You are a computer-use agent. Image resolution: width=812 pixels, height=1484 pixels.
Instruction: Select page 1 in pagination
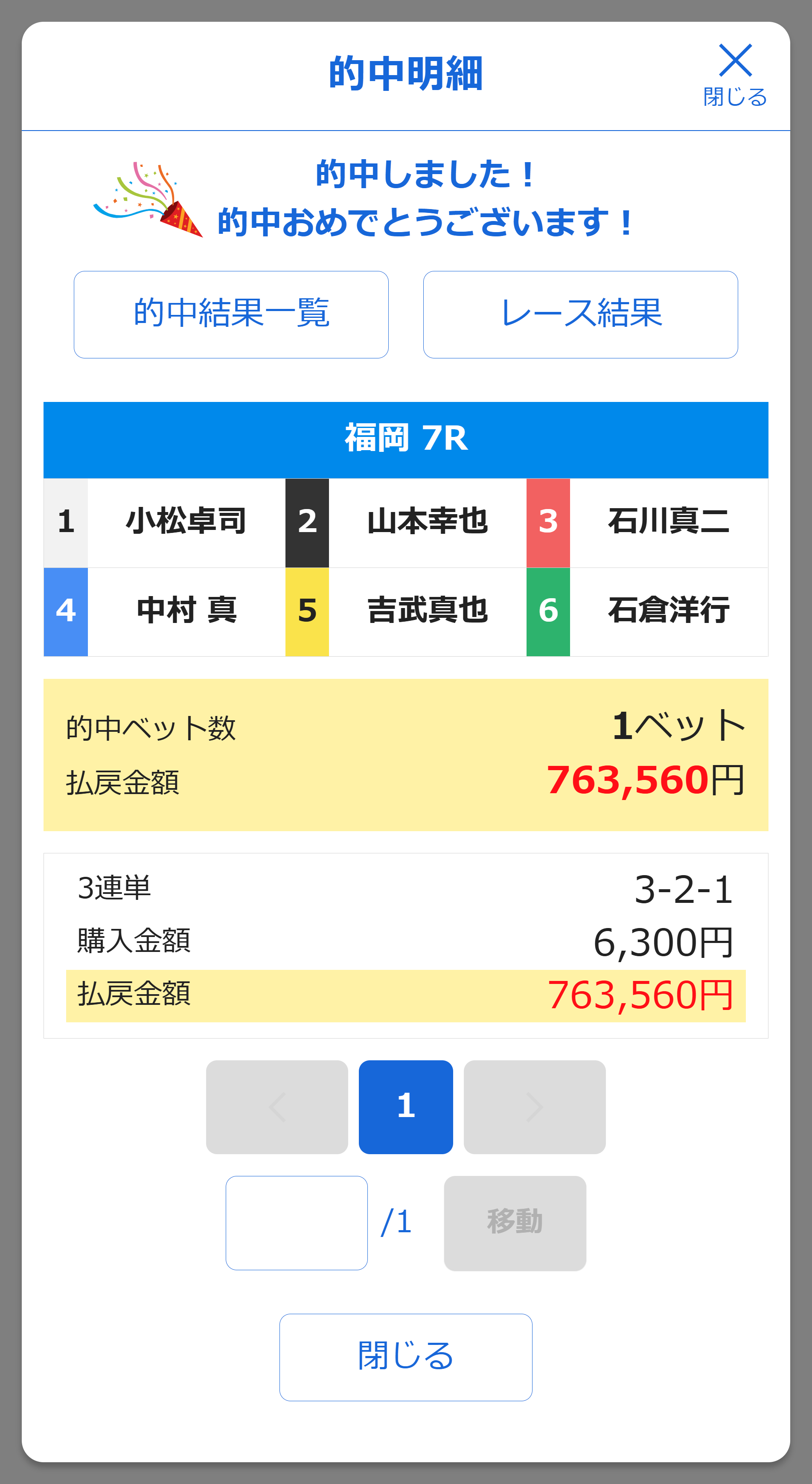pyautogui.click(x=406, y=1107)
